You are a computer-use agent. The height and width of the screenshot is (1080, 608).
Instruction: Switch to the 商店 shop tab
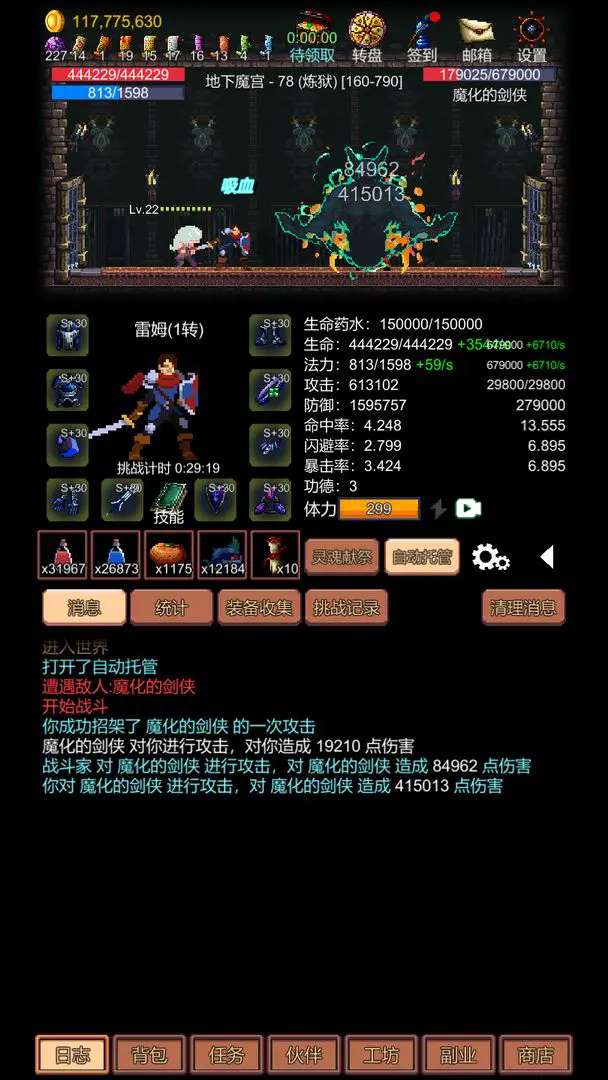(x=535, y=1054)
